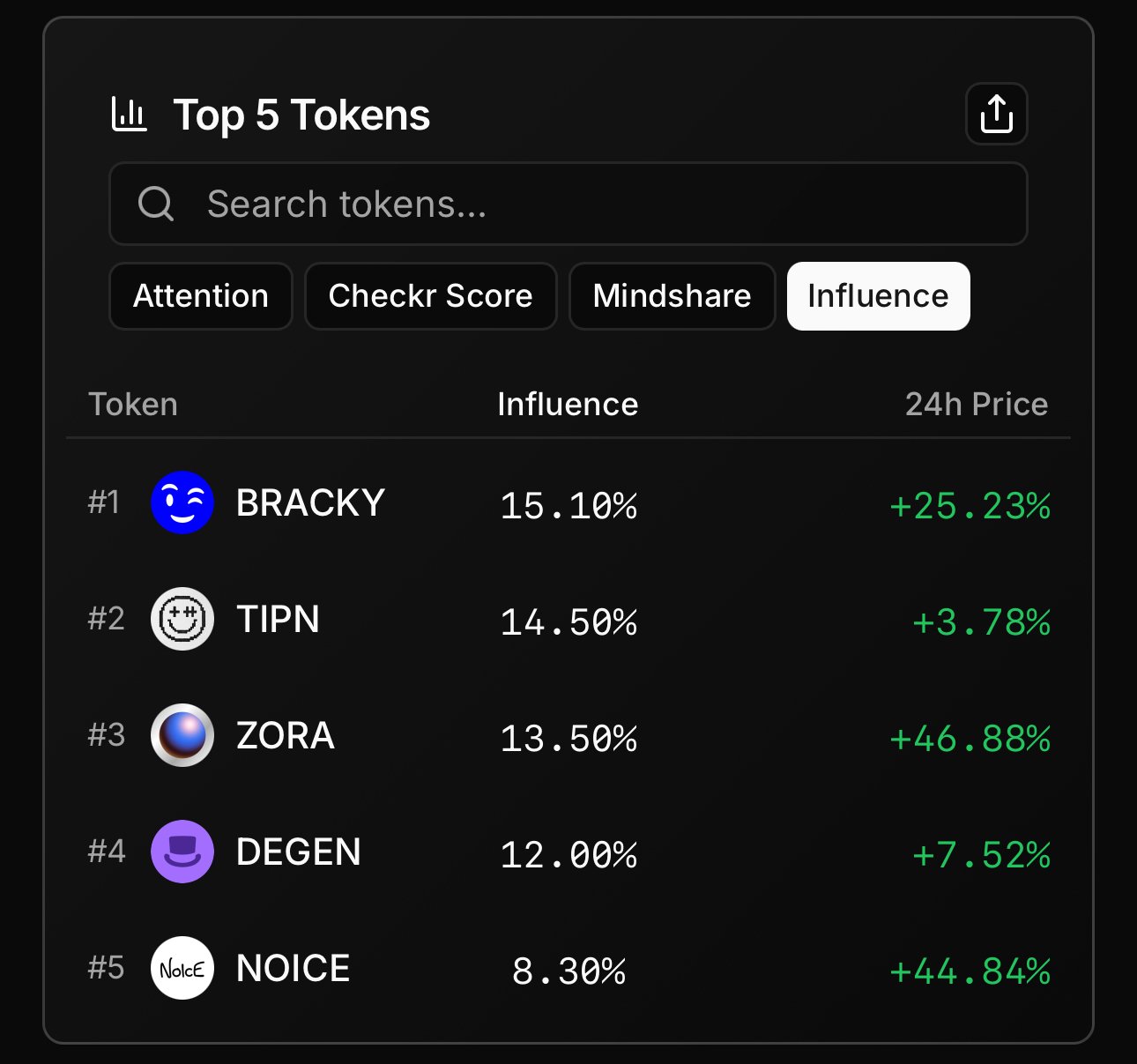The image size is (1137, 1064).
Task: Switch to the Attention tab
Action: [x=201, y=296]
